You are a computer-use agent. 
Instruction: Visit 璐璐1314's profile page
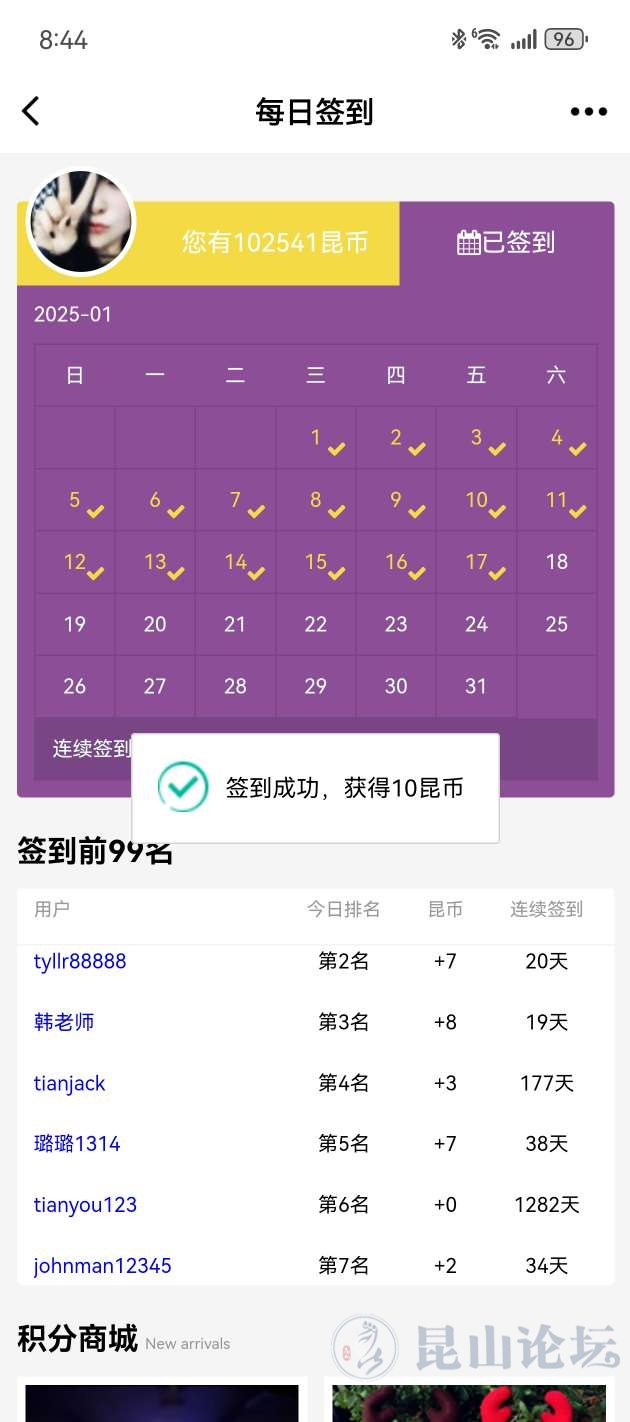(x=77, y=1144)
